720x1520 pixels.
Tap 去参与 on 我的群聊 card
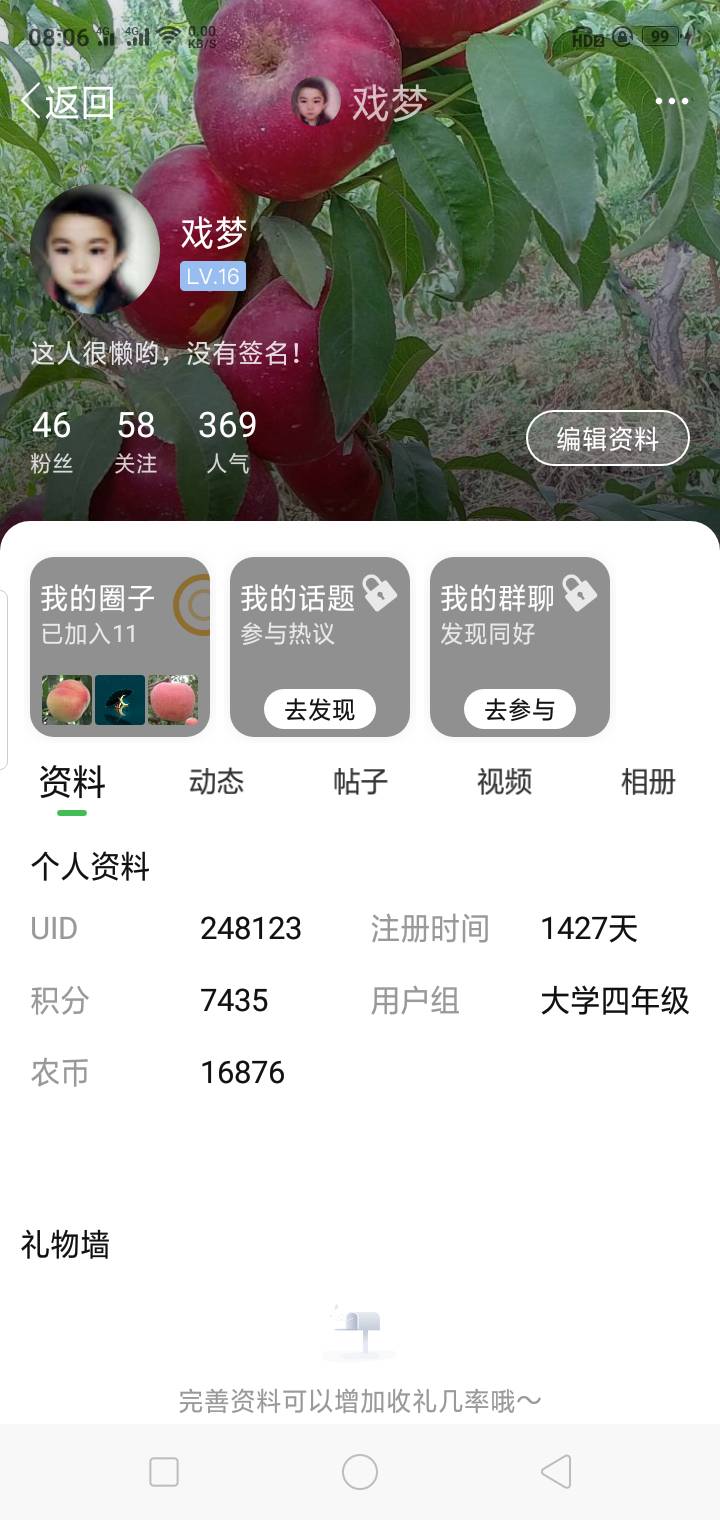coord(520,710)
